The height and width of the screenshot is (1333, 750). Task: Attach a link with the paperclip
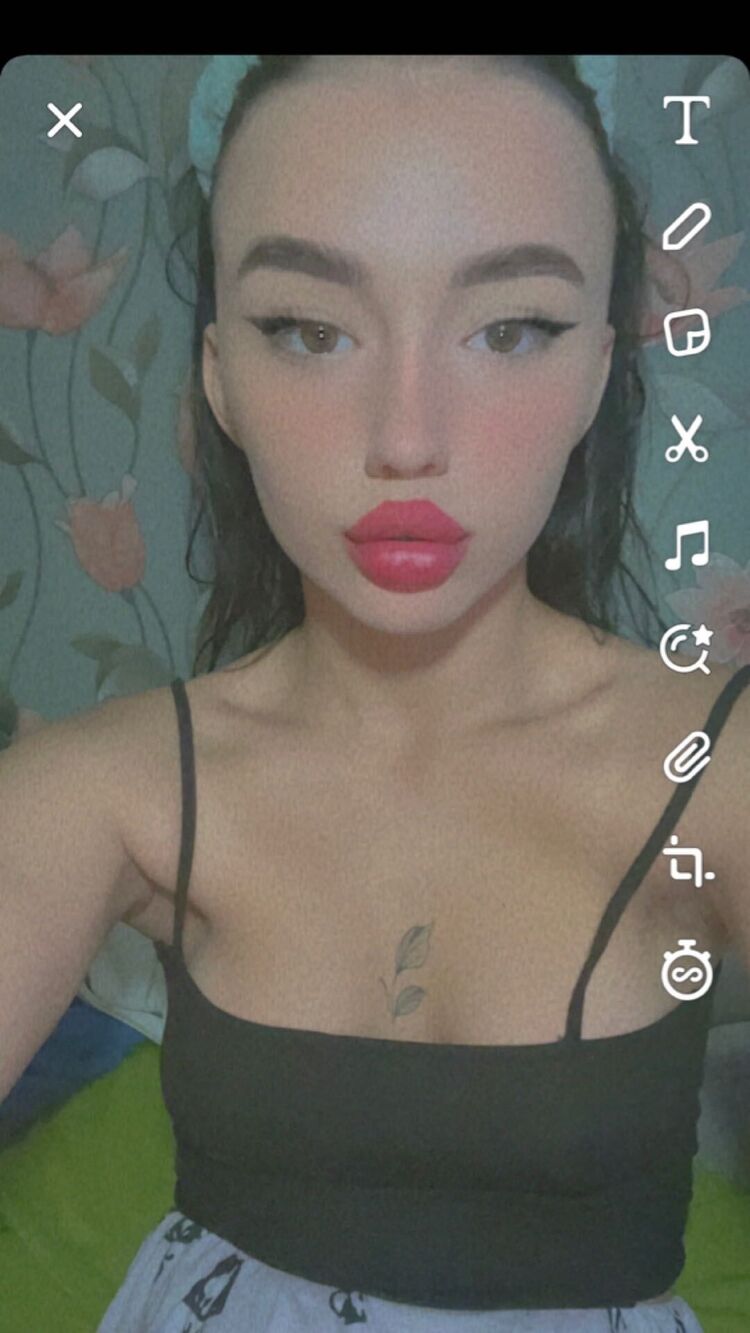click(x=687, y=756)
